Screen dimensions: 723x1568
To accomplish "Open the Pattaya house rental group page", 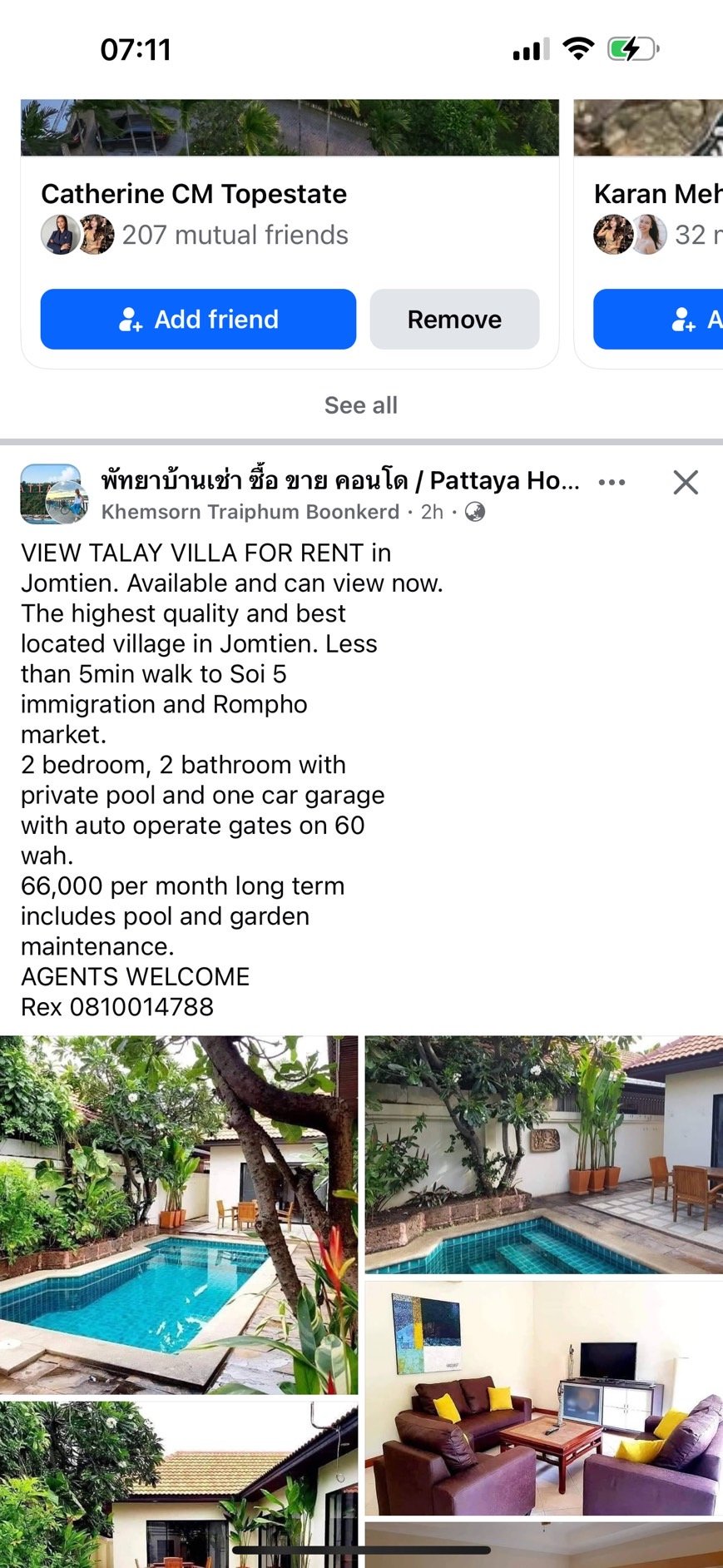I will pos(339,480).
